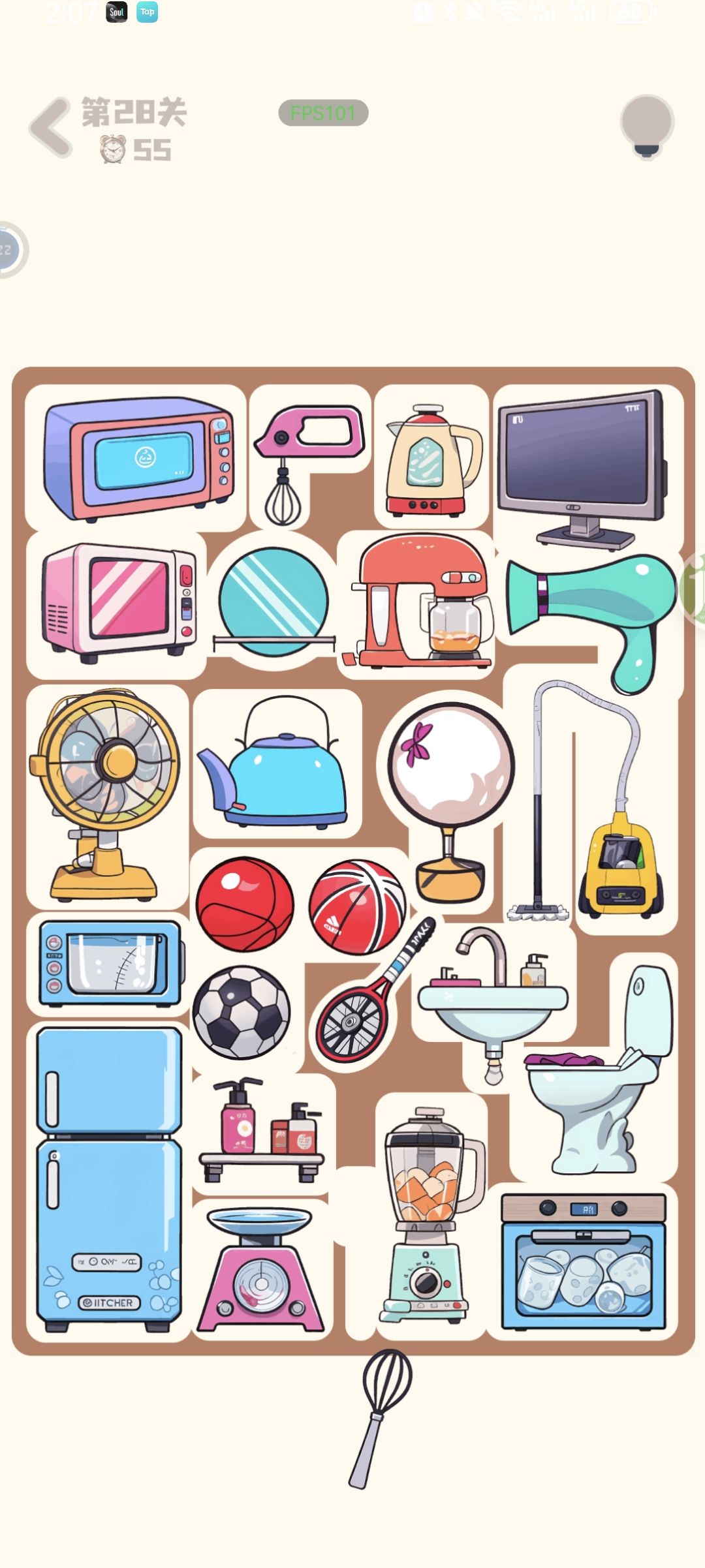Tap the FPS101 label
Screen dimensions: 705x1568
[322, 112]
